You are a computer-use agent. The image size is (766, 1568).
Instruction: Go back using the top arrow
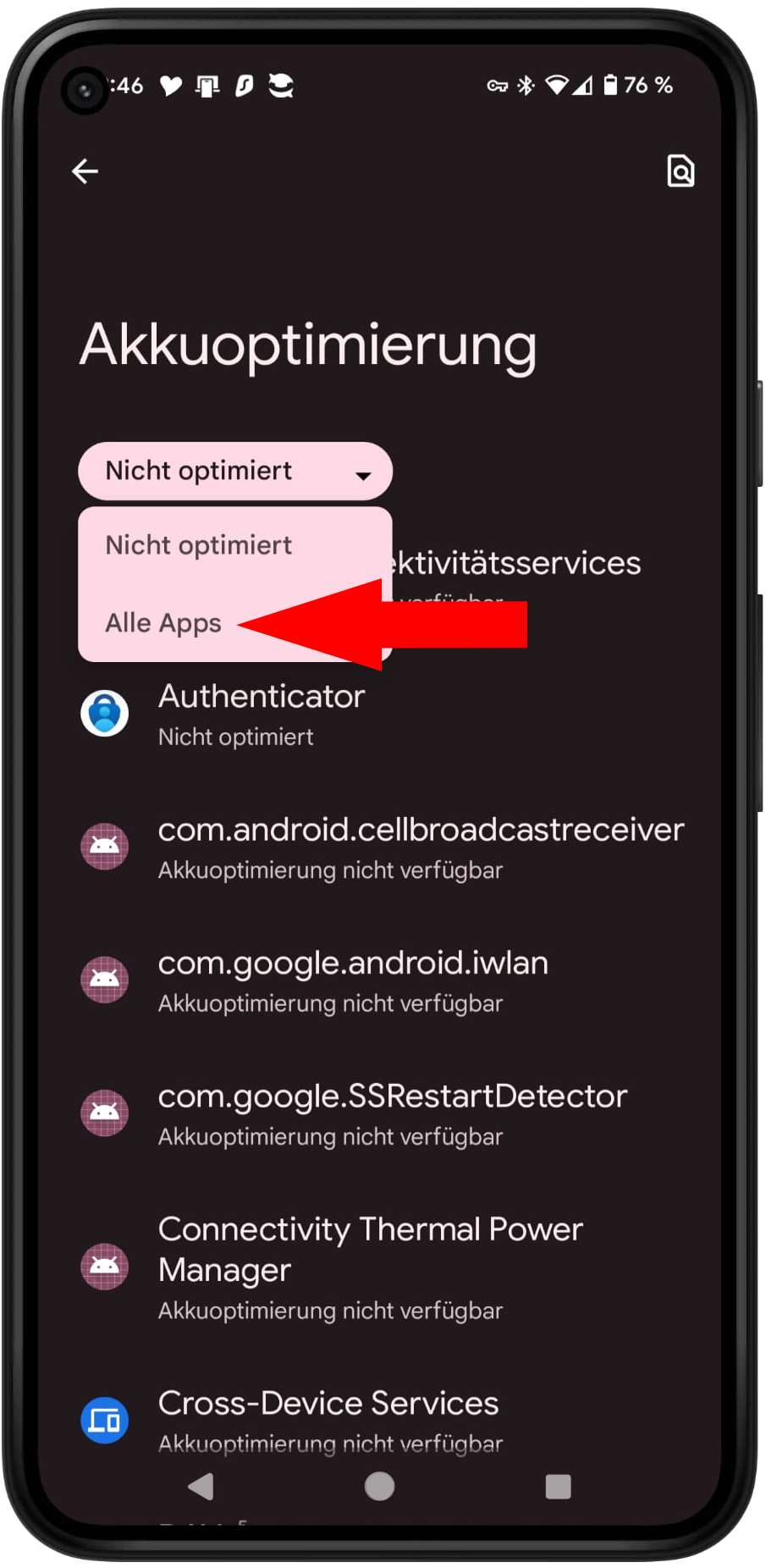point(85,172)
